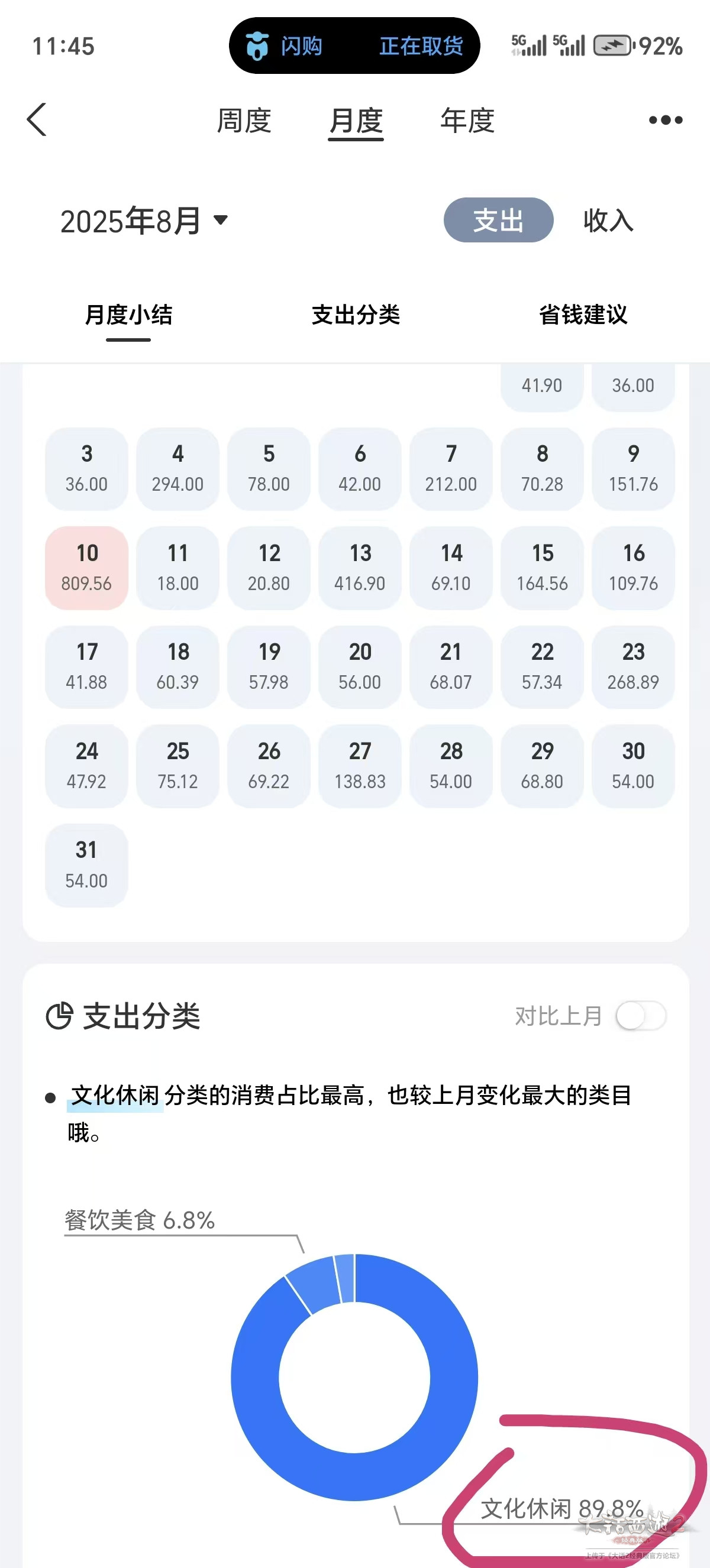Jump to the 月度小结 section
Viewport: 710px width, 1568px height.
(x=128, y=315)
